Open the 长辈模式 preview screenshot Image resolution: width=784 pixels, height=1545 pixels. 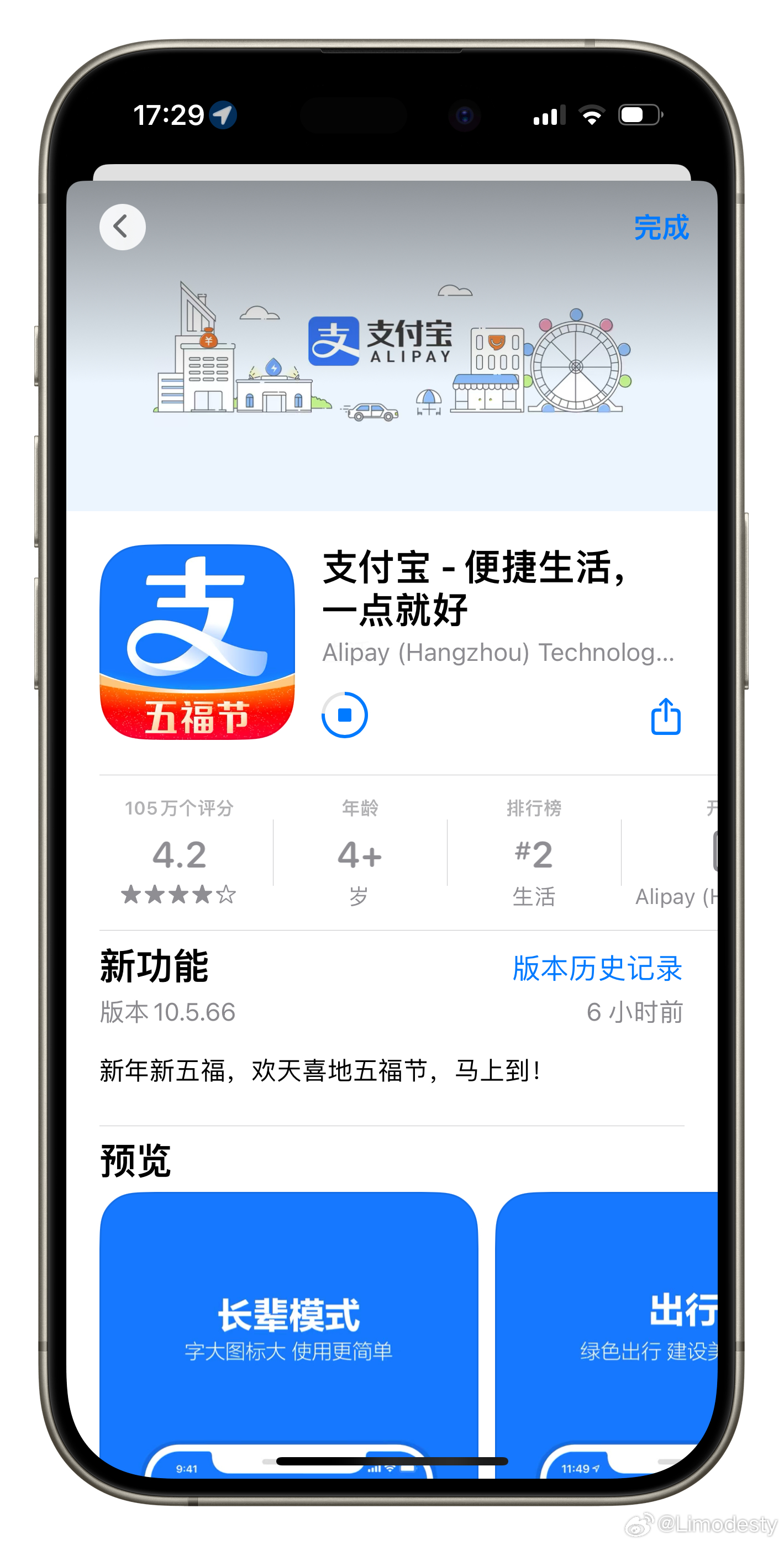pos(288,1334)
